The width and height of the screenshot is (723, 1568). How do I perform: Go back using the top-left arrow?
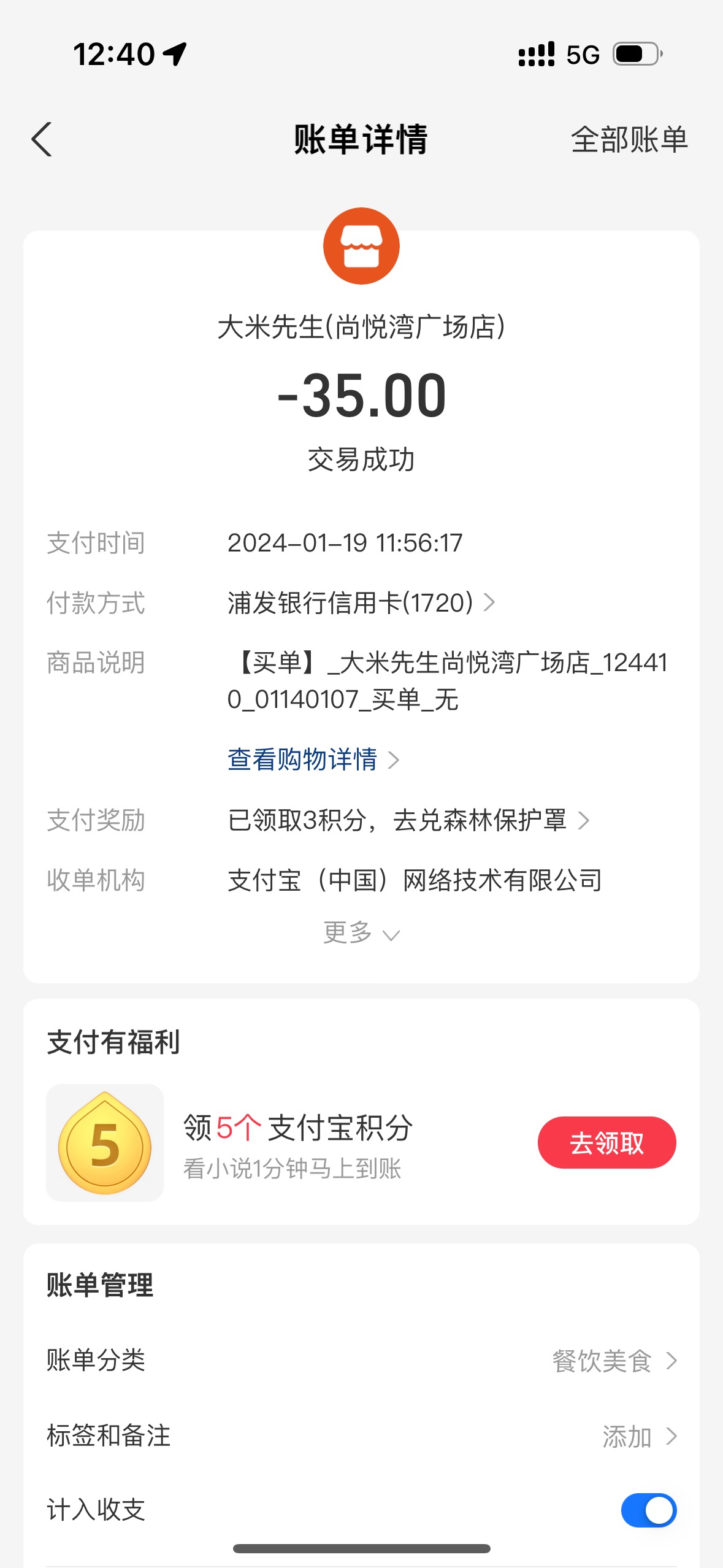[42, 140]
